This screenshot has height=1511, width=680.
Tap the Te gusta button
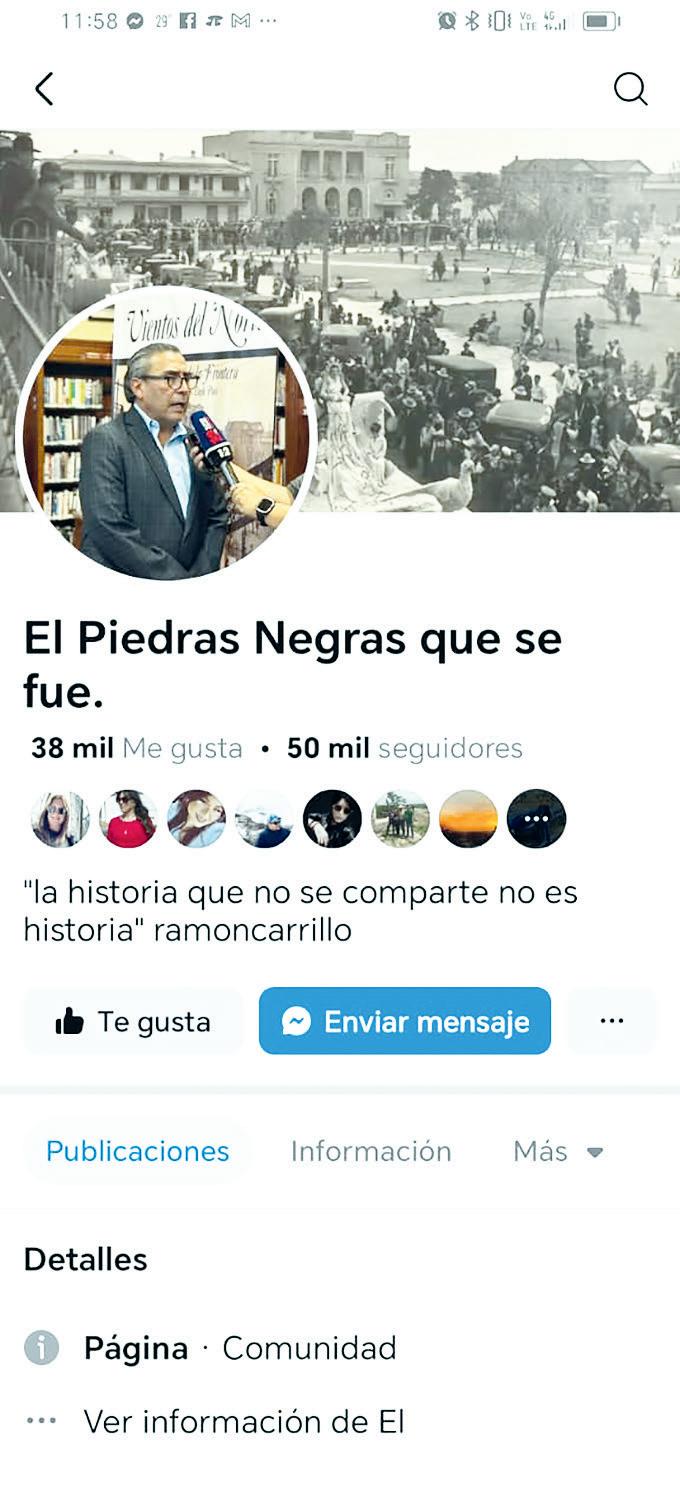click(133, 1021)
